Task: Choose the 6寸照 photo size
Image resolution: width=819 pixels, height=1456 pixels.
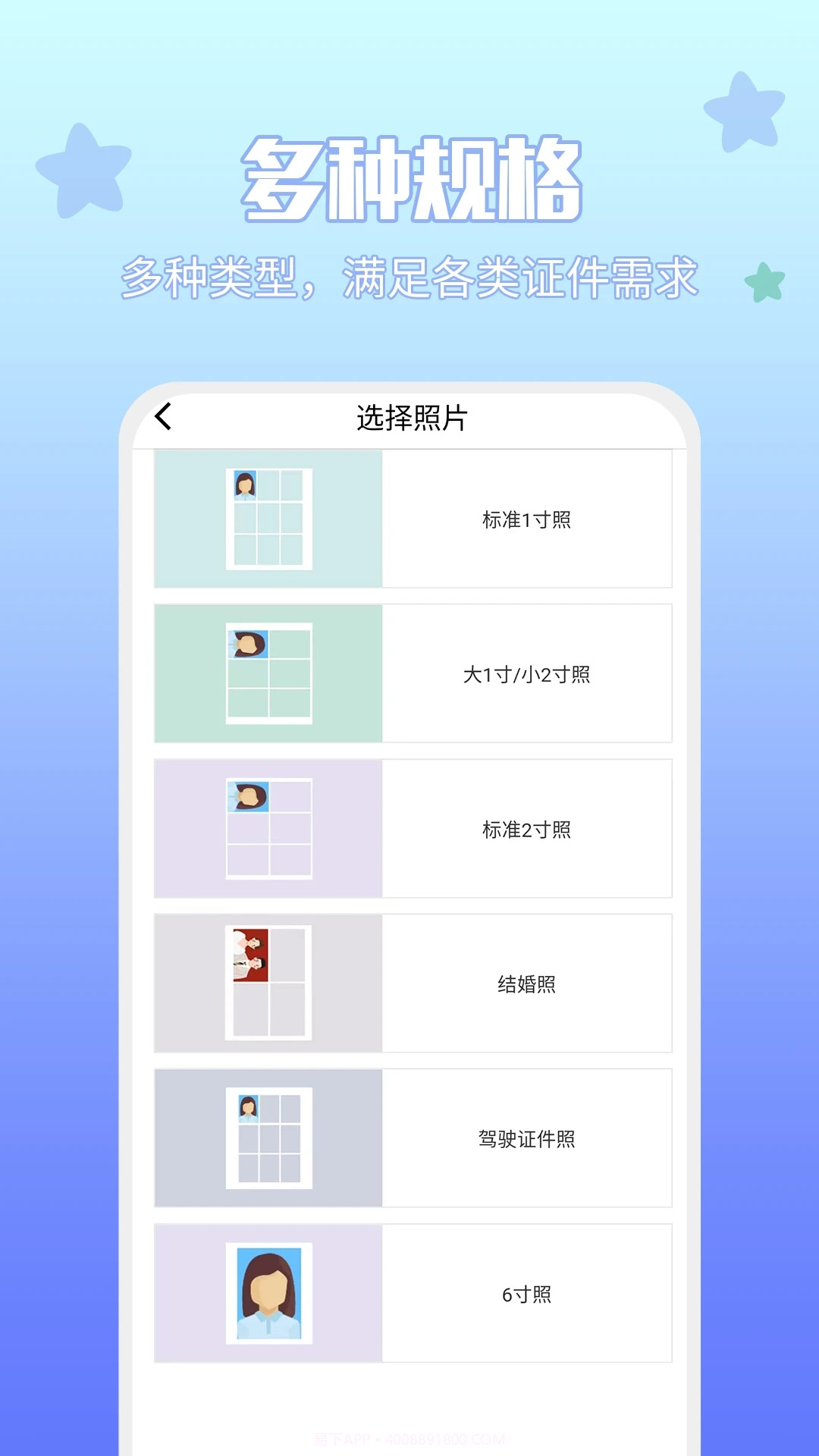Action: [x=528, y=1295]
